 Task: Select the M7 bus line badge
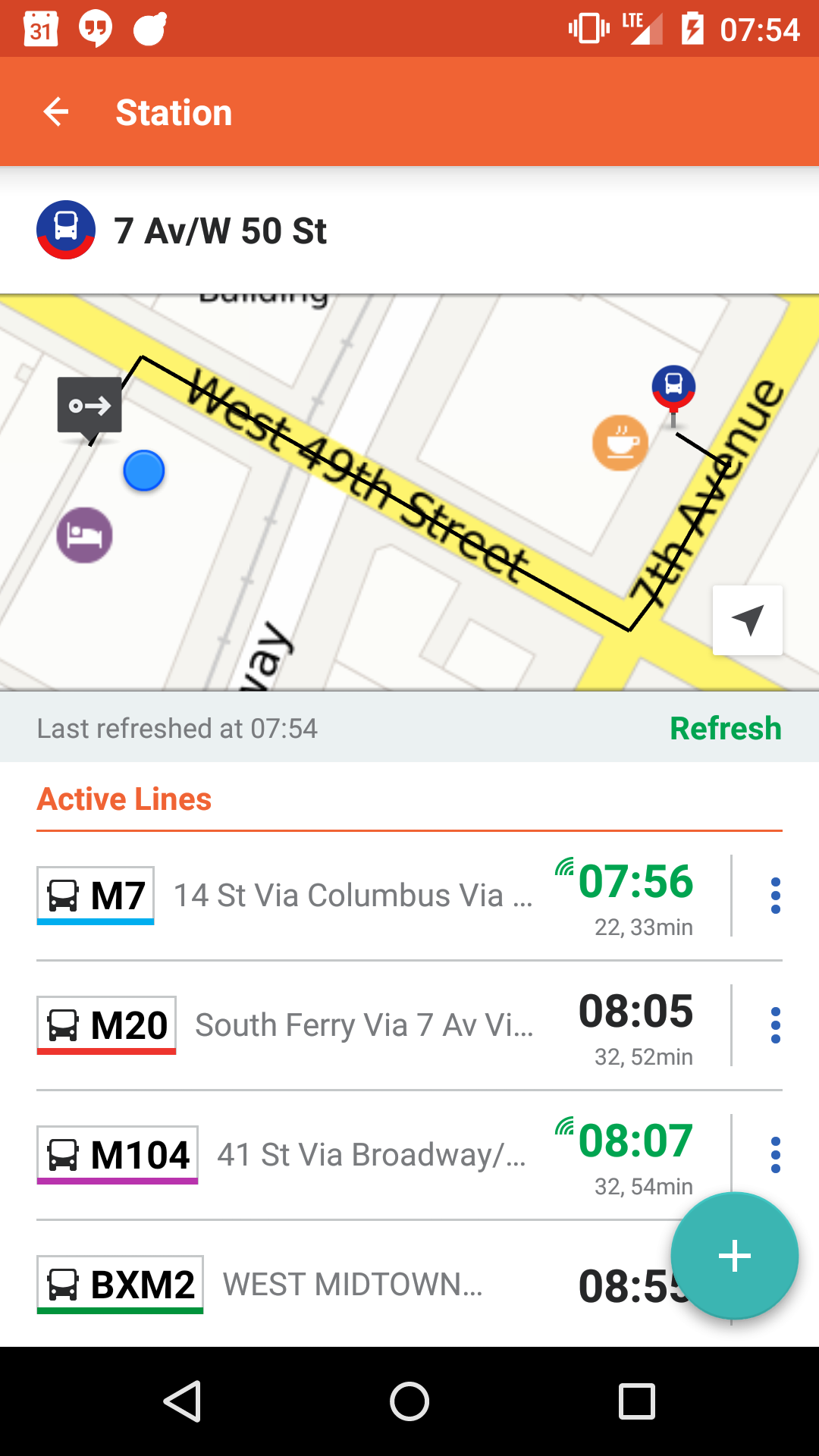[95, 895]
